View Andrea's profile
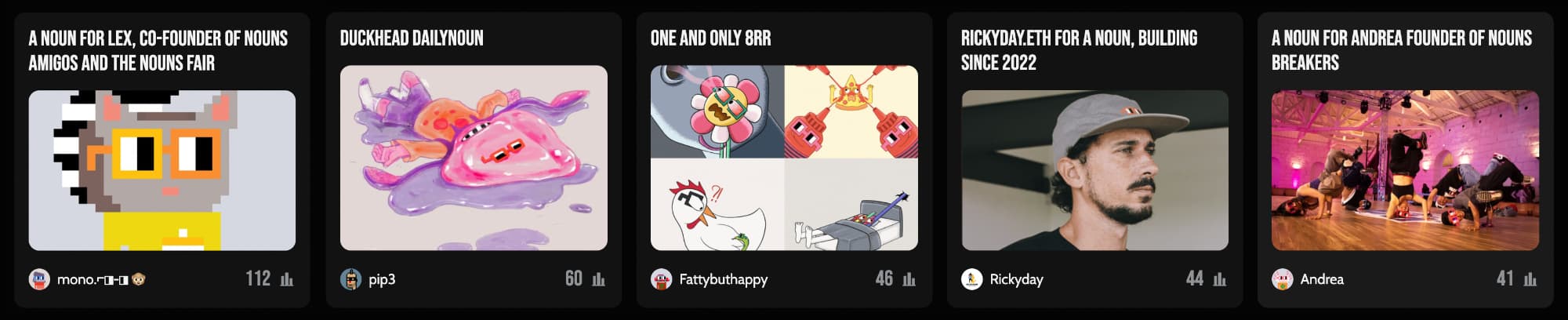The width and height of the screenshot is (1568, 320). click(x=1321, y=279)
